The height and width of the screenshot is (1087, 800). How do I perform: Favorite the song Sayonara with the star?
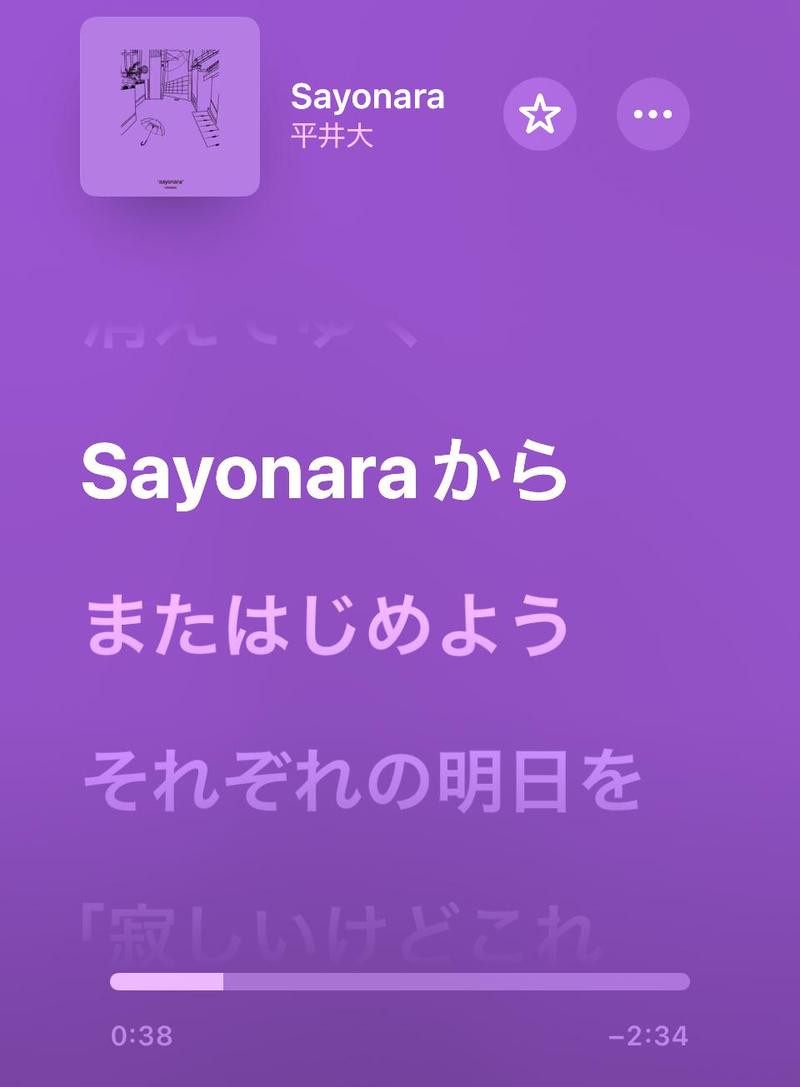tap(540, 115)
